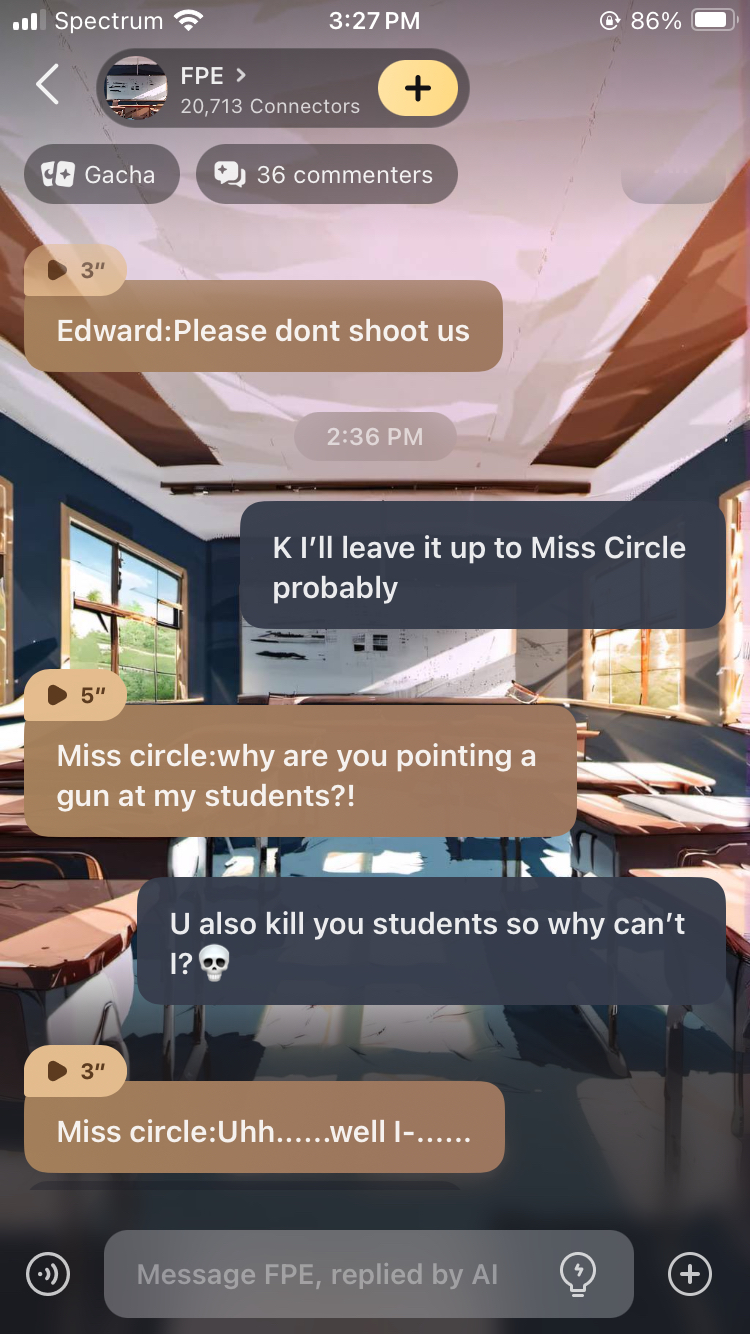Image resolution: width=750 pixels, height=1334 pixels.
Task: Tap the yellow plus button to connect
Action: [x=418, y=88]
